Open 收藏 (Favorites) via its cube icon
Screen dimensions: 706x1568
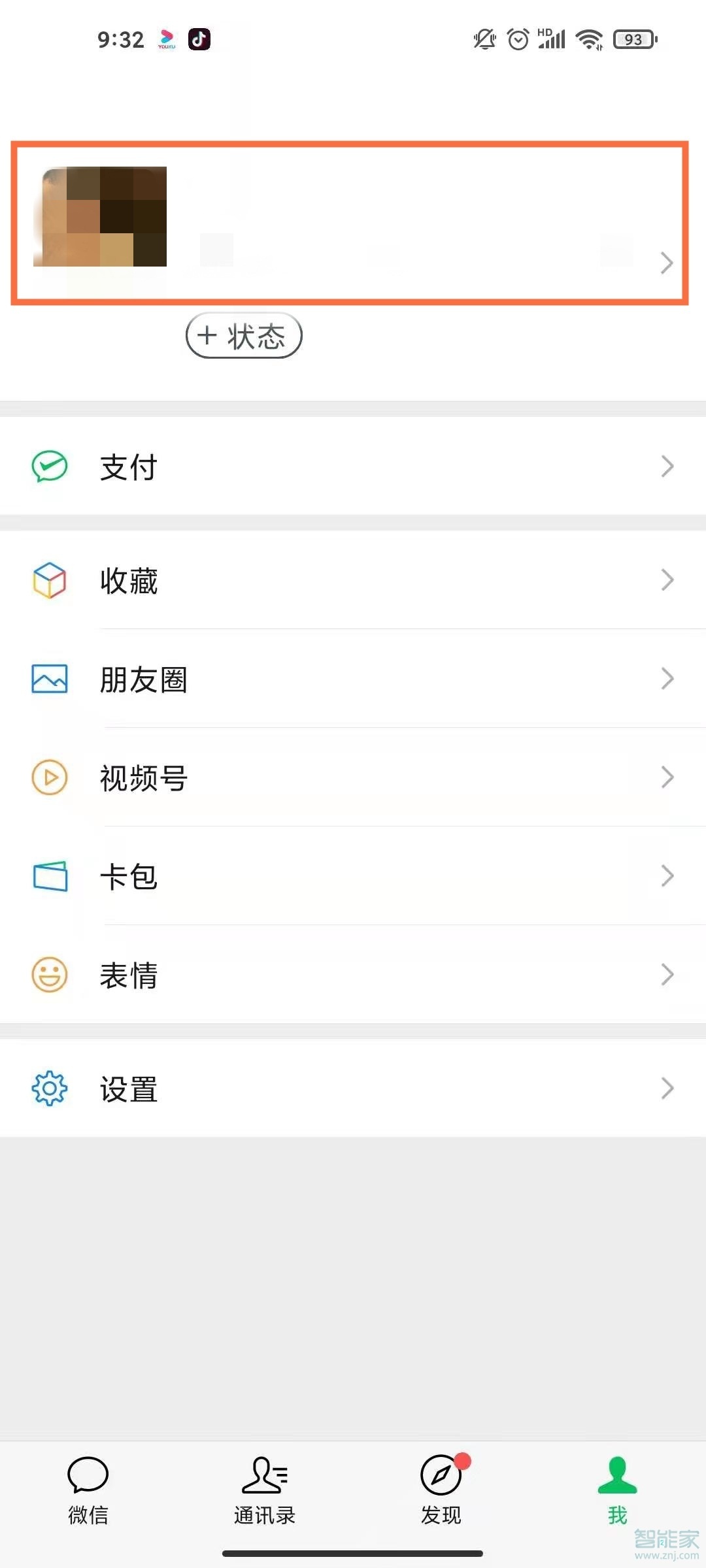49,580
